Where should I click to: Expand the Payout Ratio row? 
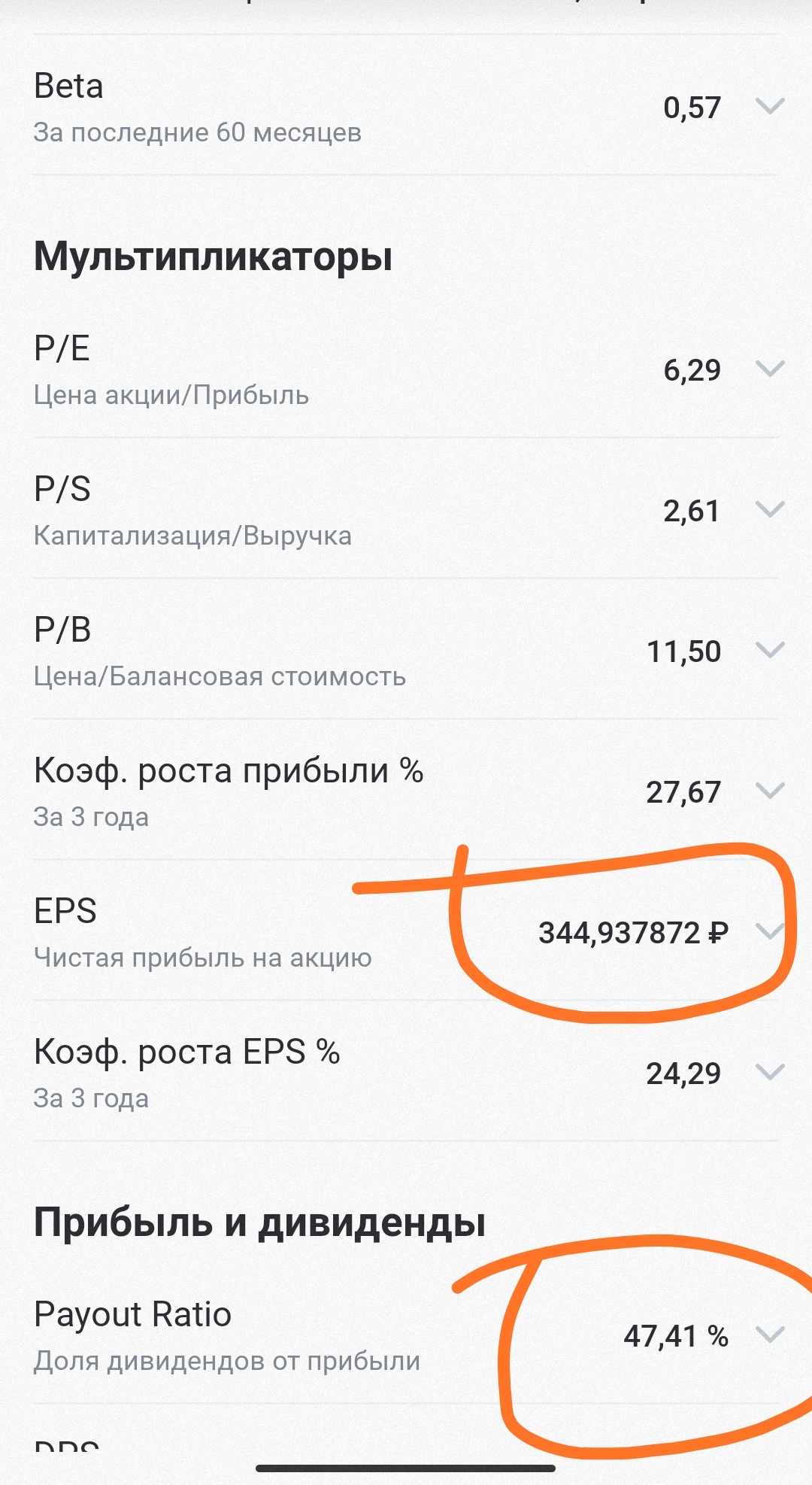click(770, 1335)
